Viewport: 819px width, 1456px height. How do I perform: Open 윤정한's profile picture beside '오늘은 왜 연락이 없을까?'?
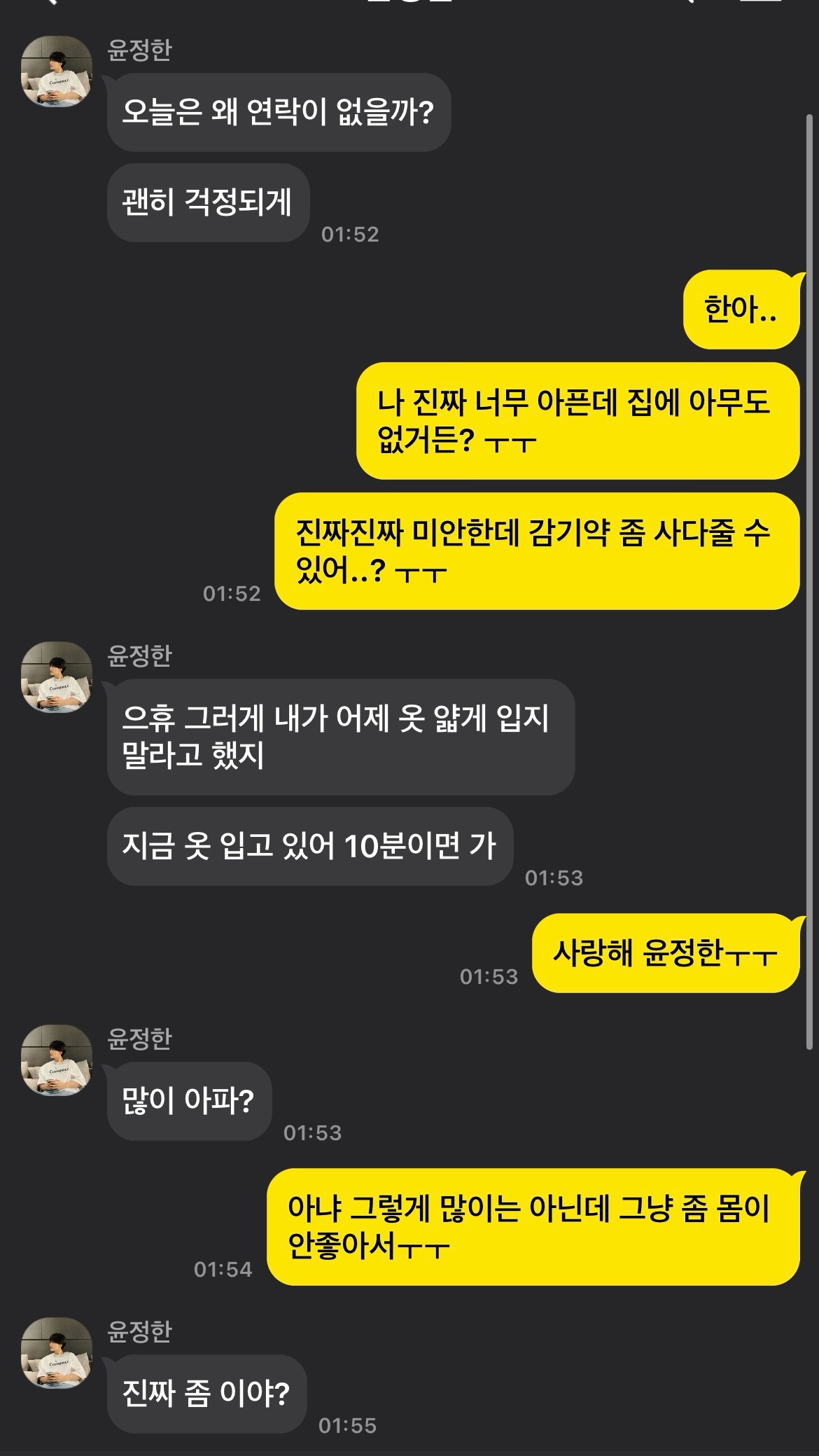click(57, 71)
